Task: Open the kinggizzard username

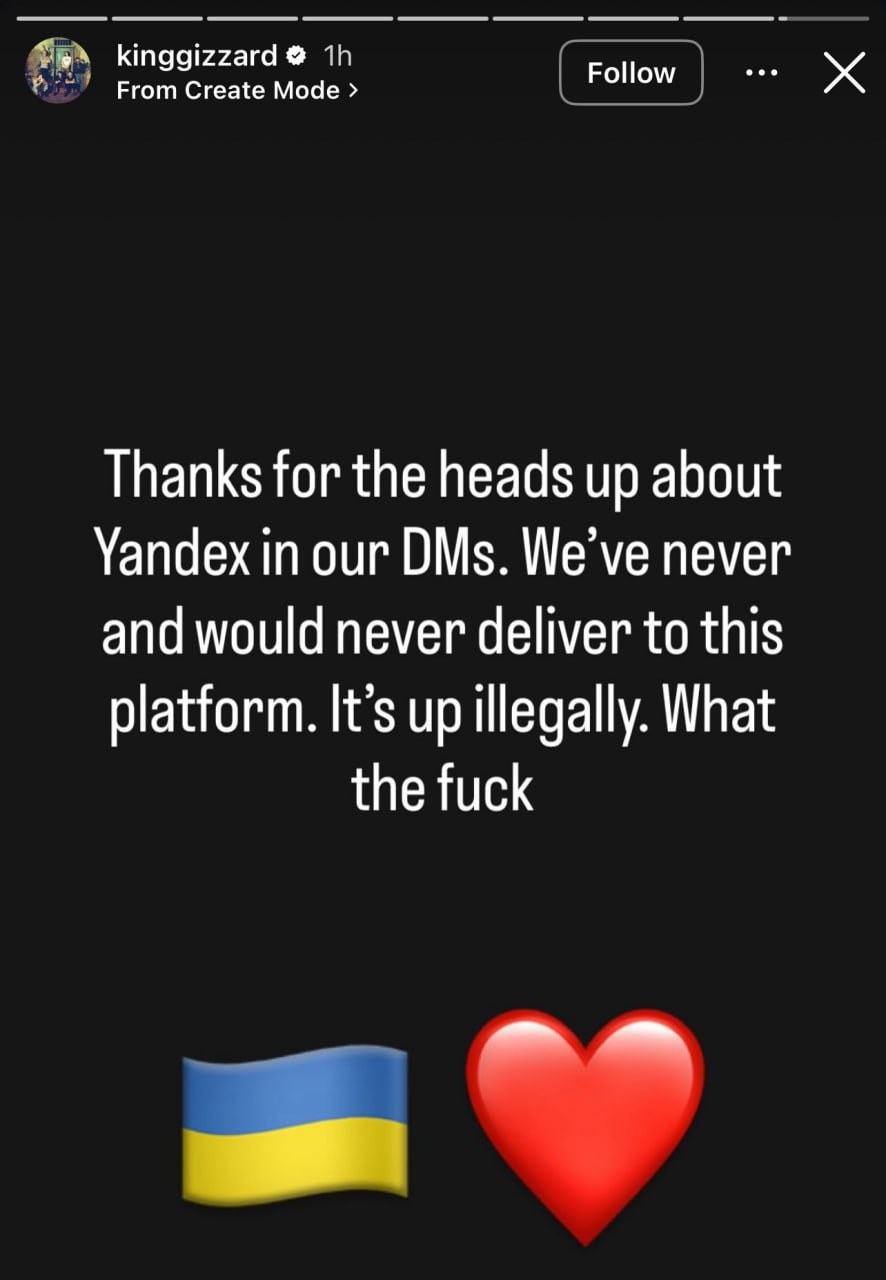Action: (x=197, y=56)
